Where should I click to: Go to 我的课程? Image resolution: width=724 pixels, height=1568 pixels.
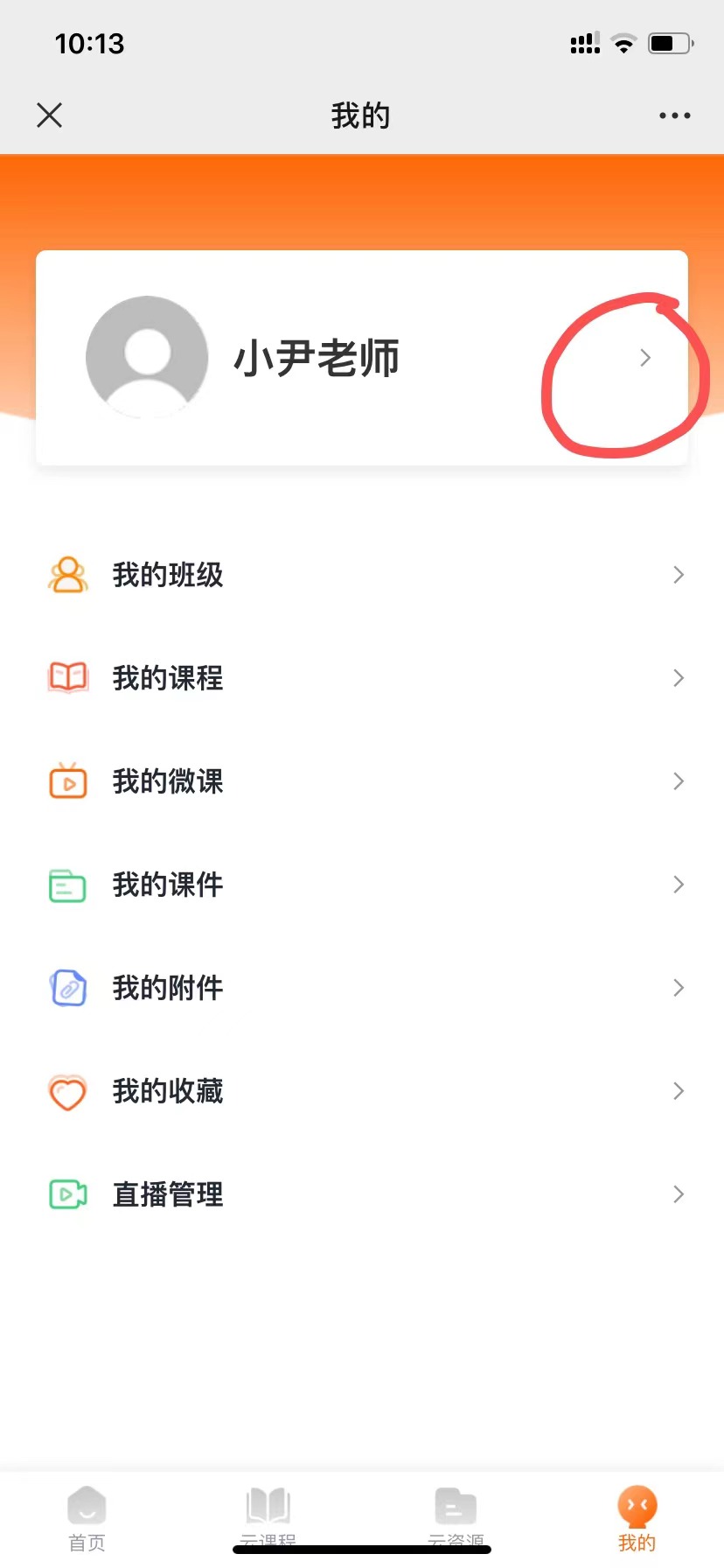click(x=362, y=678)
